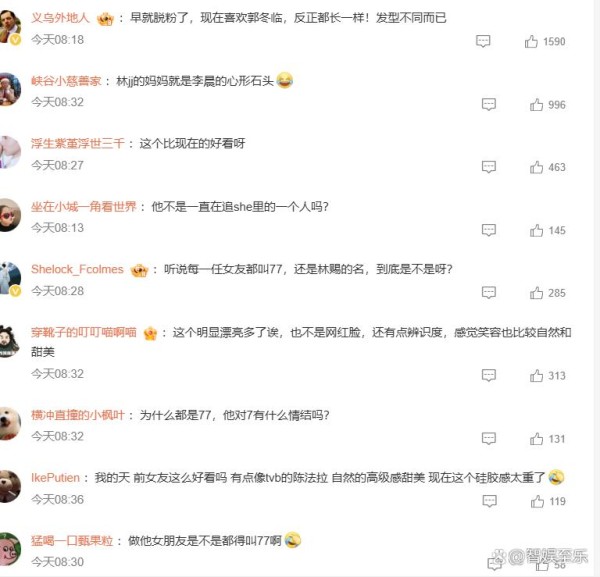Viewport: 600px width, 577px height.
Task: Like the comment by 横冲直撞的小枫叶
Action: point(537,439)
